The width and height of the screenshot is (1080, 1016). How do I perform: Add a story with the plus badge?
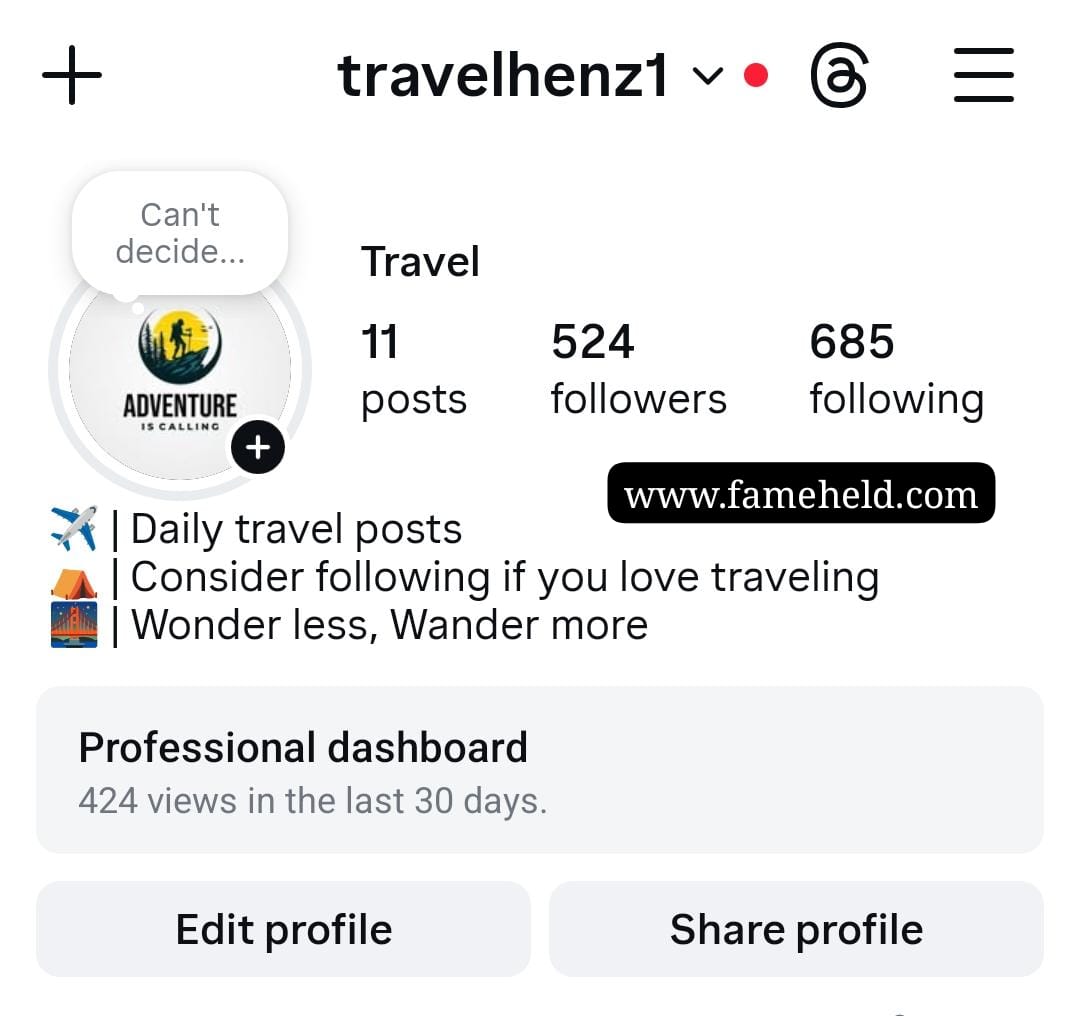[x=258, y=447]
